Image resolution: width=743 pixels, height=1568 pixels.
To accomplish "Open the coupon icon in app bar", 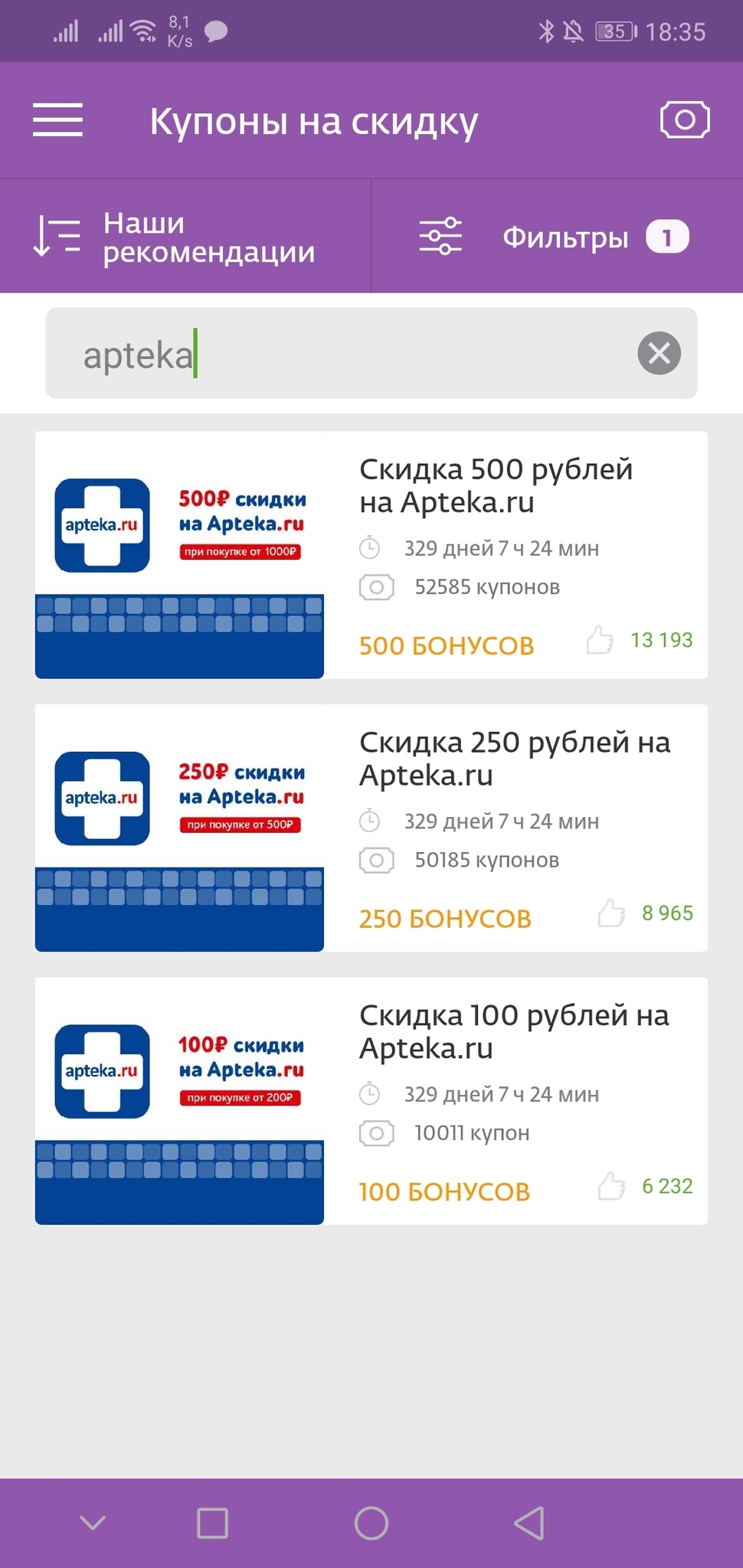I will pyautogui.click(x=685, y=120).
